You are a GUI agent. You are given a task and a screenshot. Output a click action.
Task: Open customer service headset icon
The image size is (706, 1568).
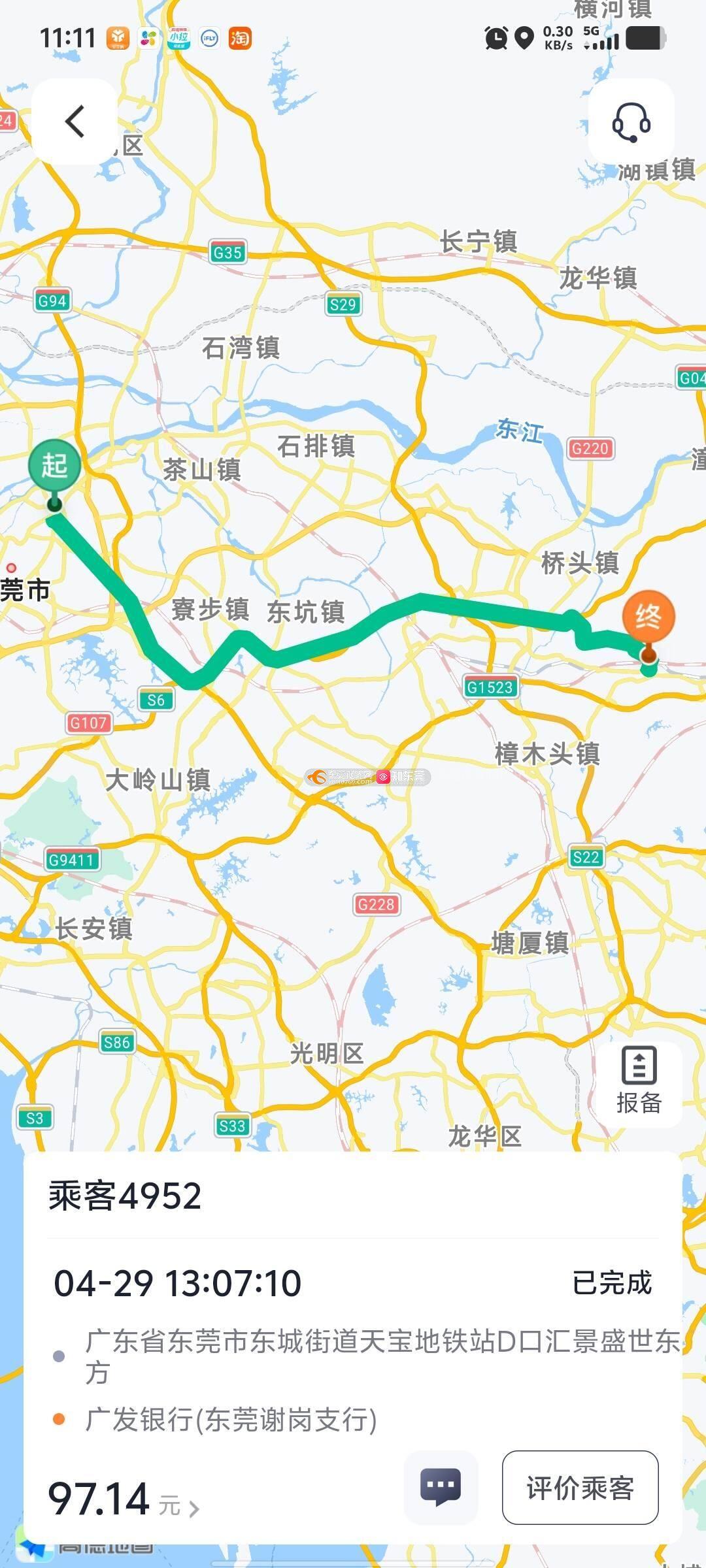[x=631, y=122]
